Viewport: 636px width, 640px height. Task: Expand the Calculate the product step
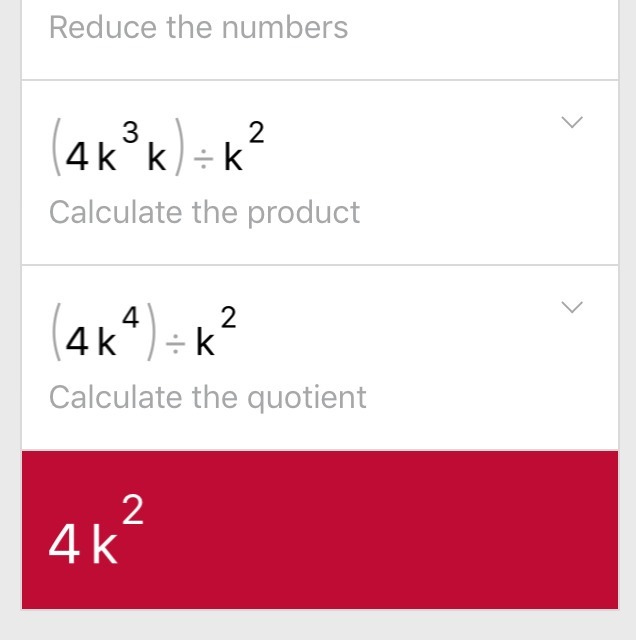pos(572,123)
